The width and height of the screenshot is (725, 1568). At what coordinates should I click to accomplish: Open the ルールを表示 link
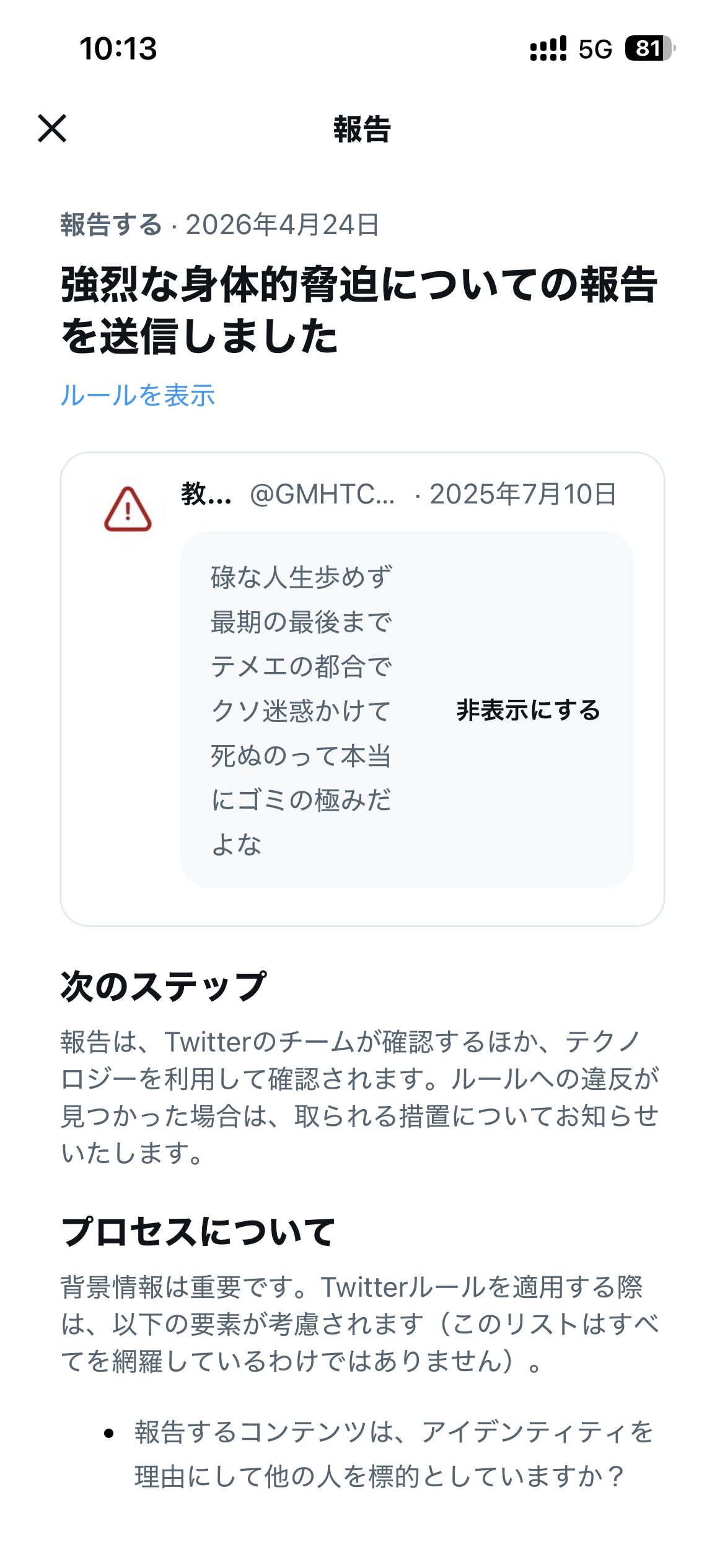pos(138,395)
